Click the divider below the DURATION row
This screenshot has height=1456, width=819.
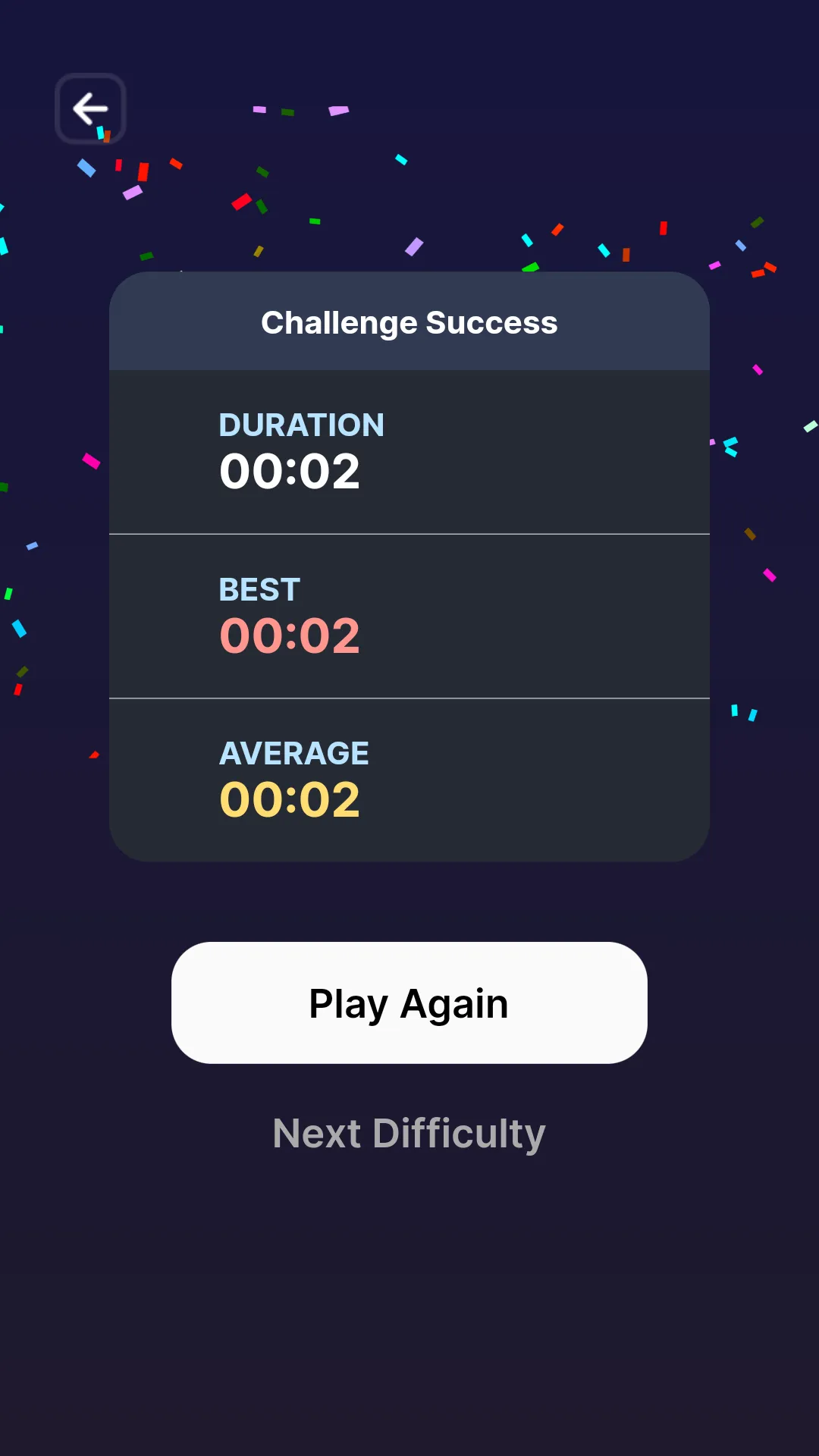coord(409,534)
